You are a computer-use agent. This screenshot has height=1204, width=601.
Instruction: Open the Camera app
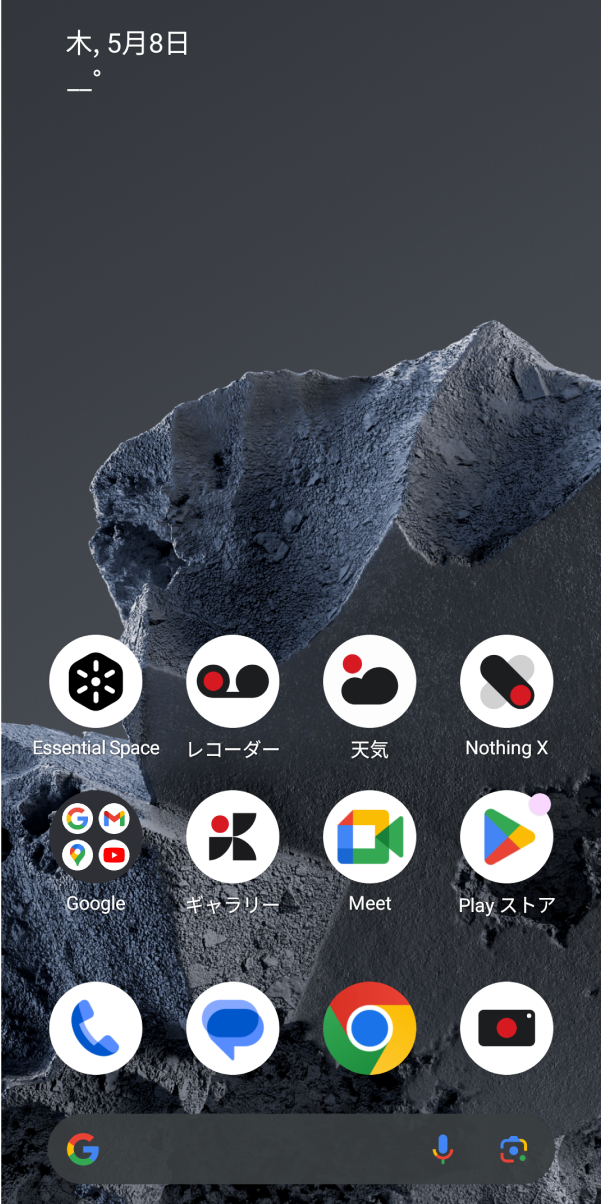tap(506, 1028)
